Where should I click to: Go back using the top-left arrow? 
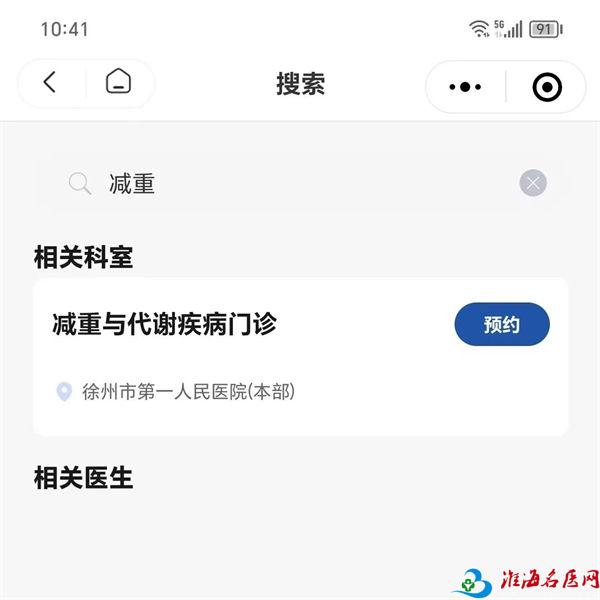click(50, 84)
